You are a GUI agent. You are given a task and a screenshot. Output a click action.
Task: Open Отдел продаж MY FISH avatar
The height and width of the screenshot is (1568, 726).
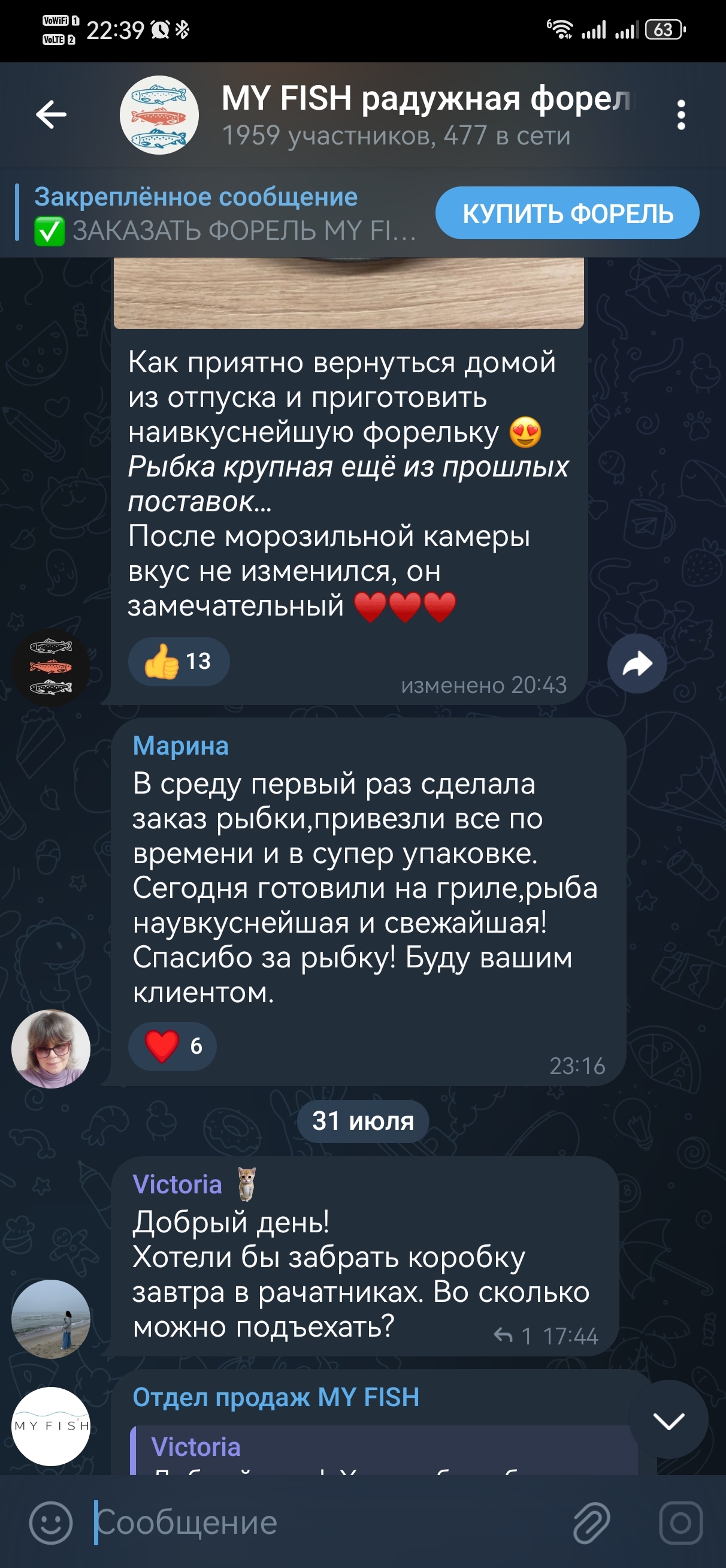pos(51,1426)
